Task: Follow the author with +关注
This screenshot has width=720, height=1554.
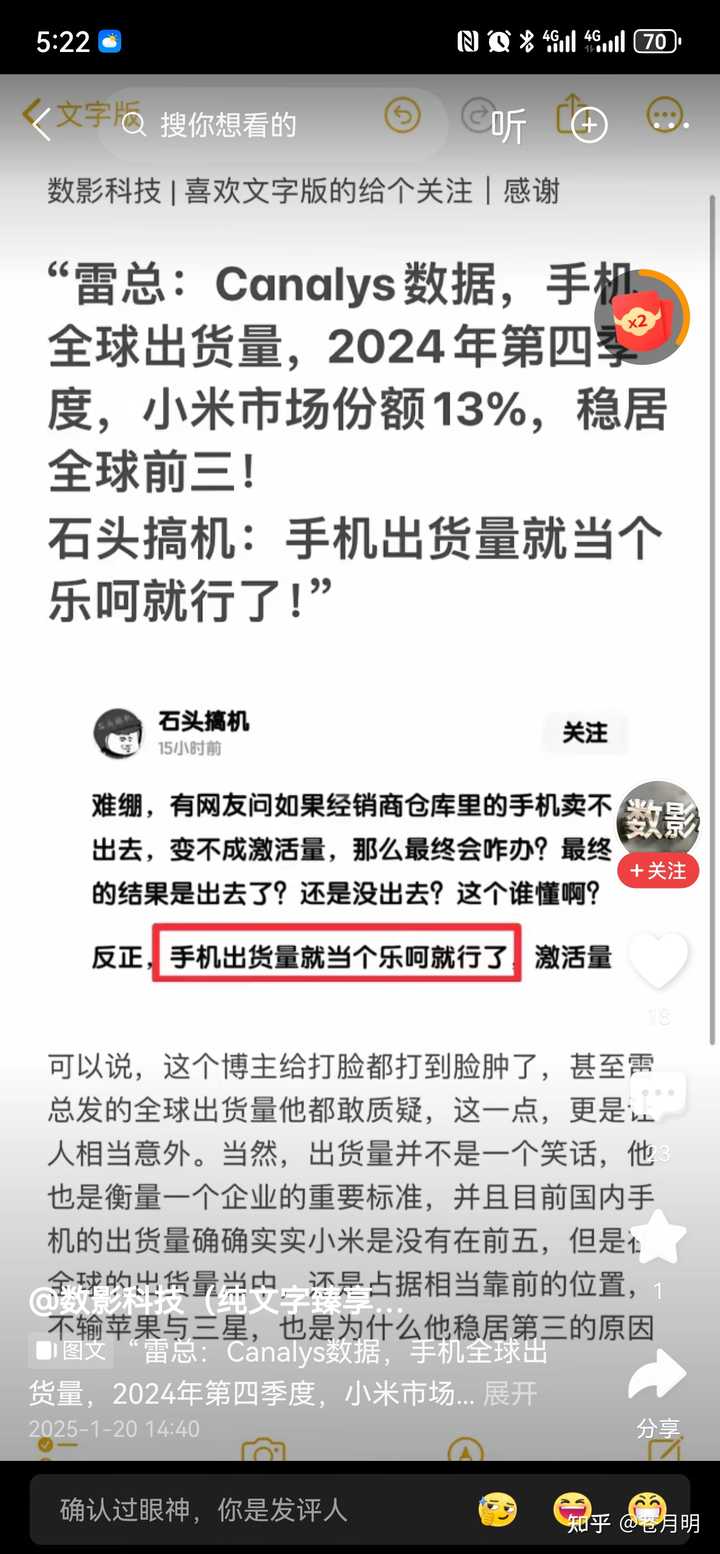Action: (x=657, y=871)
